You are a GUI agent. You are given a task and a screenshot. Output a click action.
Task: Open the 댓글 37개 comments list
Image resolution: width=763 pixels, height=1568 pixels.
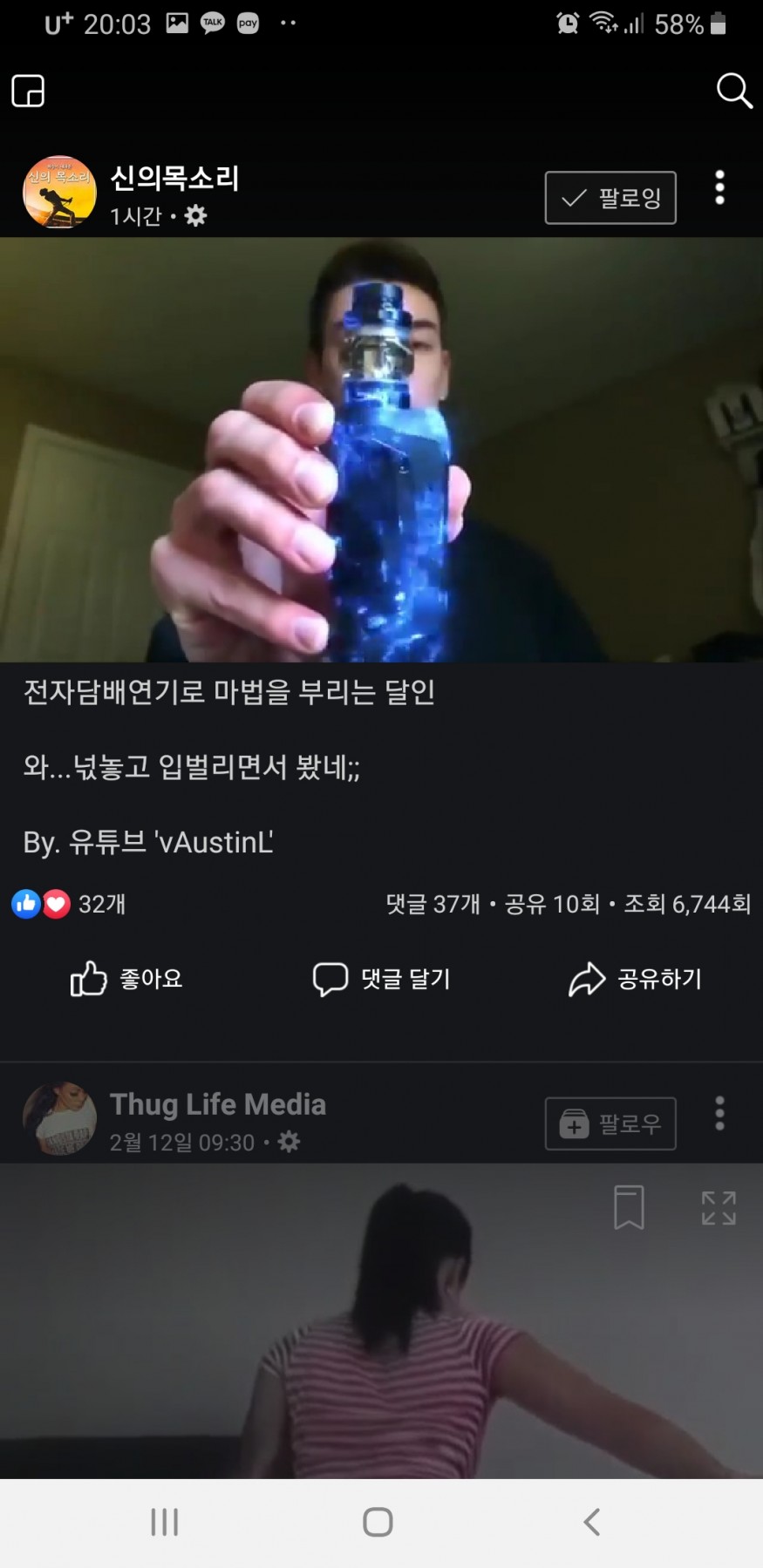(433, 904)
